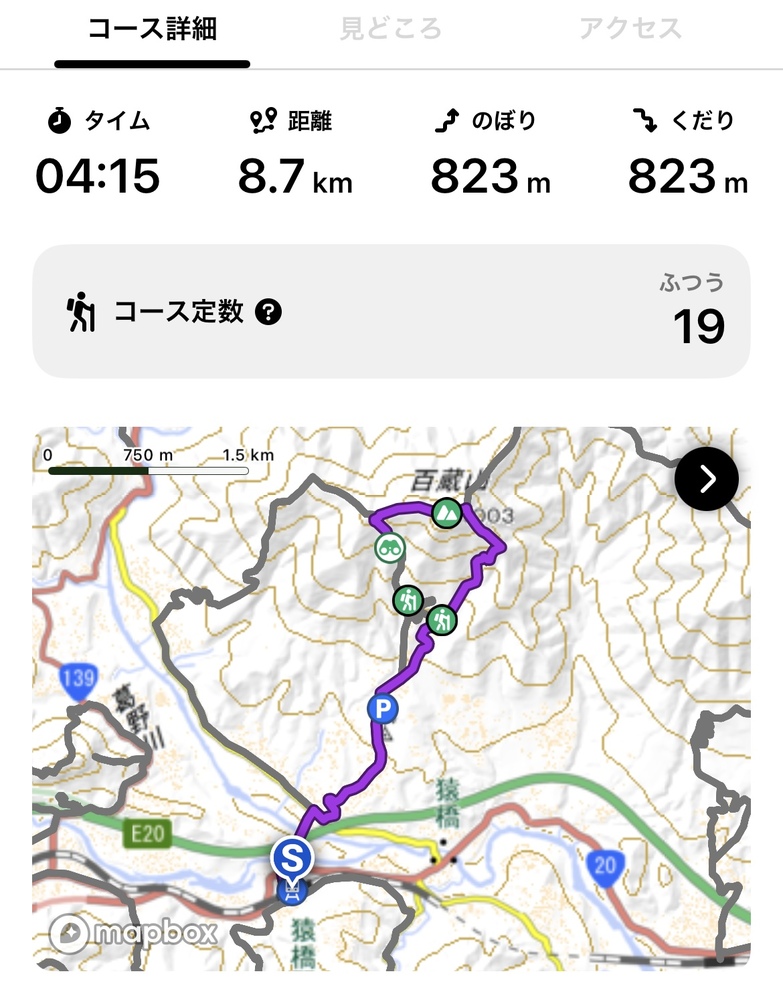Switch to the コース詳細 tab
The height and width of the screenshot is (1000, 783).
152,28
